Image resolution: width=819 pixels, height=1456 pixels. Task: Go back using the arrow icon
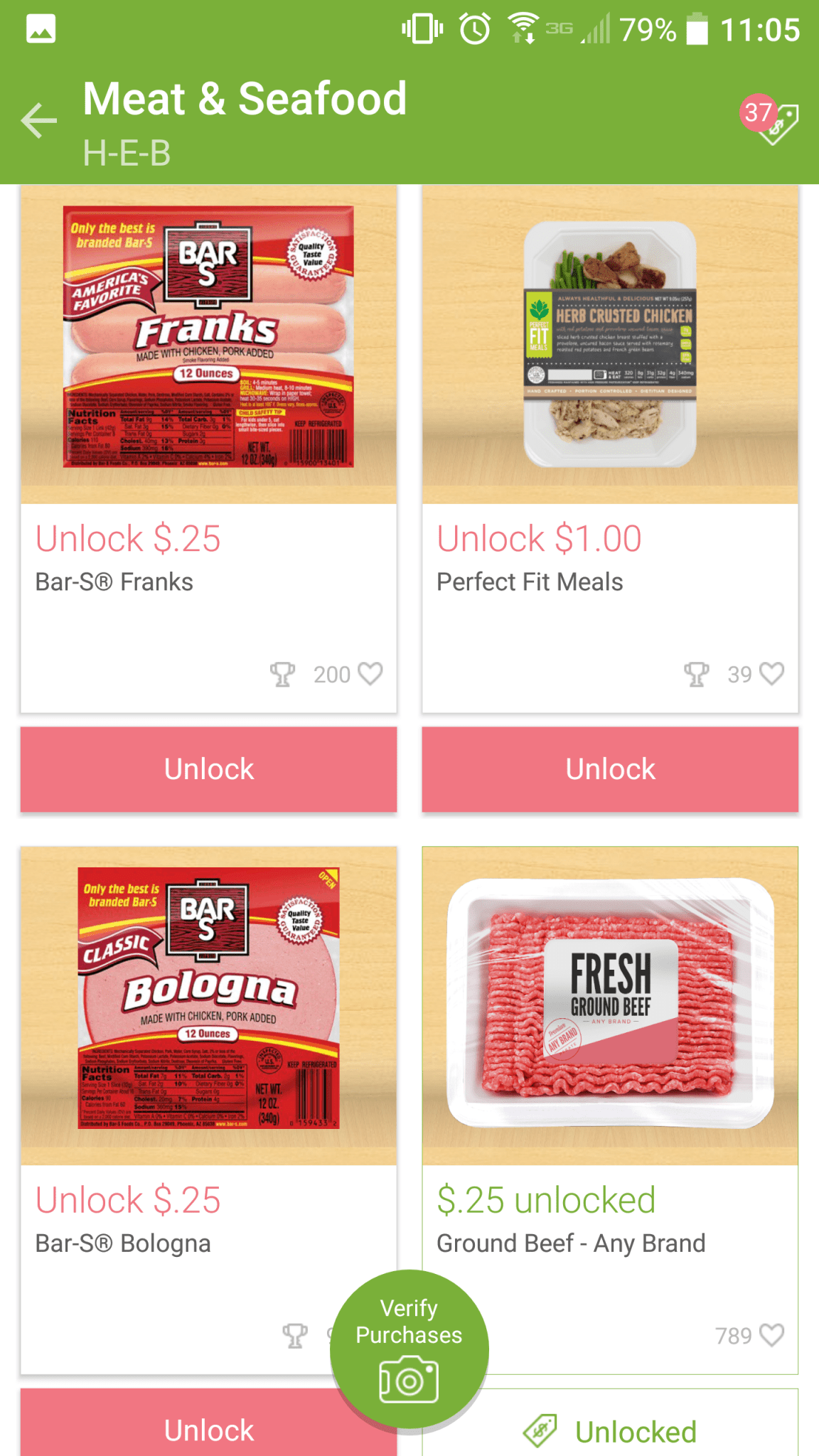point(39,119)
